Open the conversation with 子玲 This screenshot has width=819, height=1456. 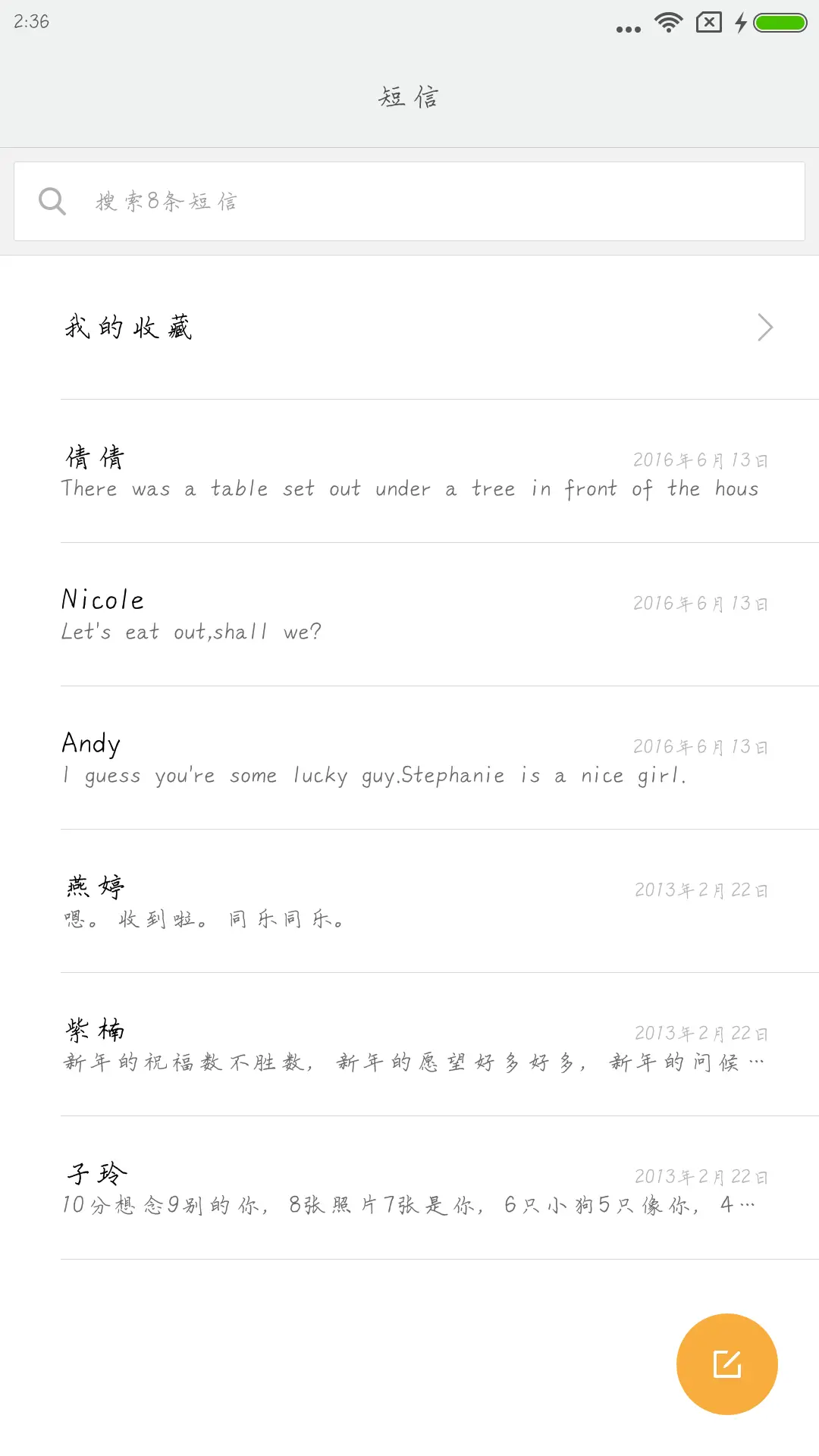click(x=409, y=1187)
